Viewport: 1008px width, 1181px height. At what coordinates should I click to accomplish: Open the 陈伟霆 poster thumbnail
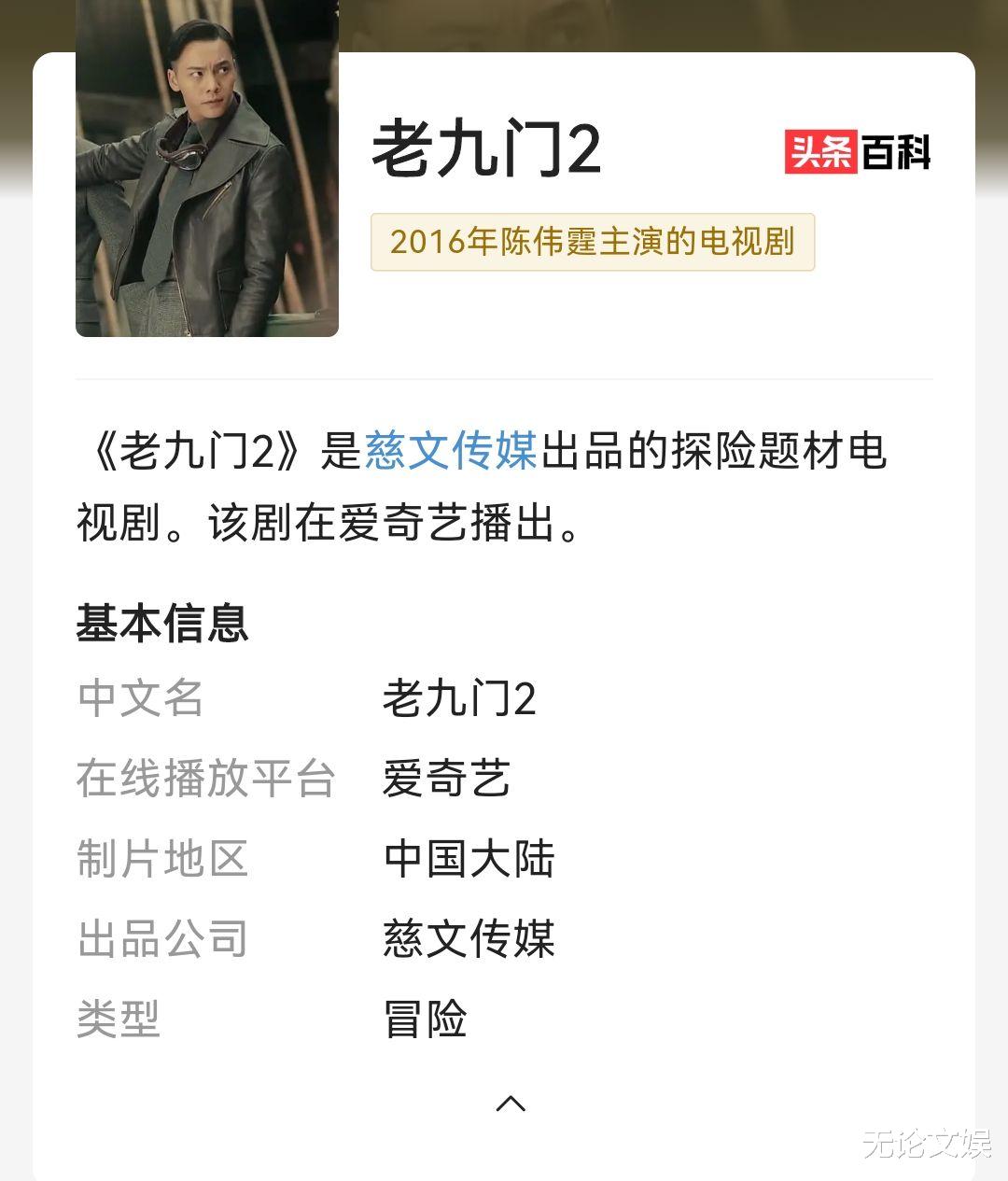tap(207, 170)
